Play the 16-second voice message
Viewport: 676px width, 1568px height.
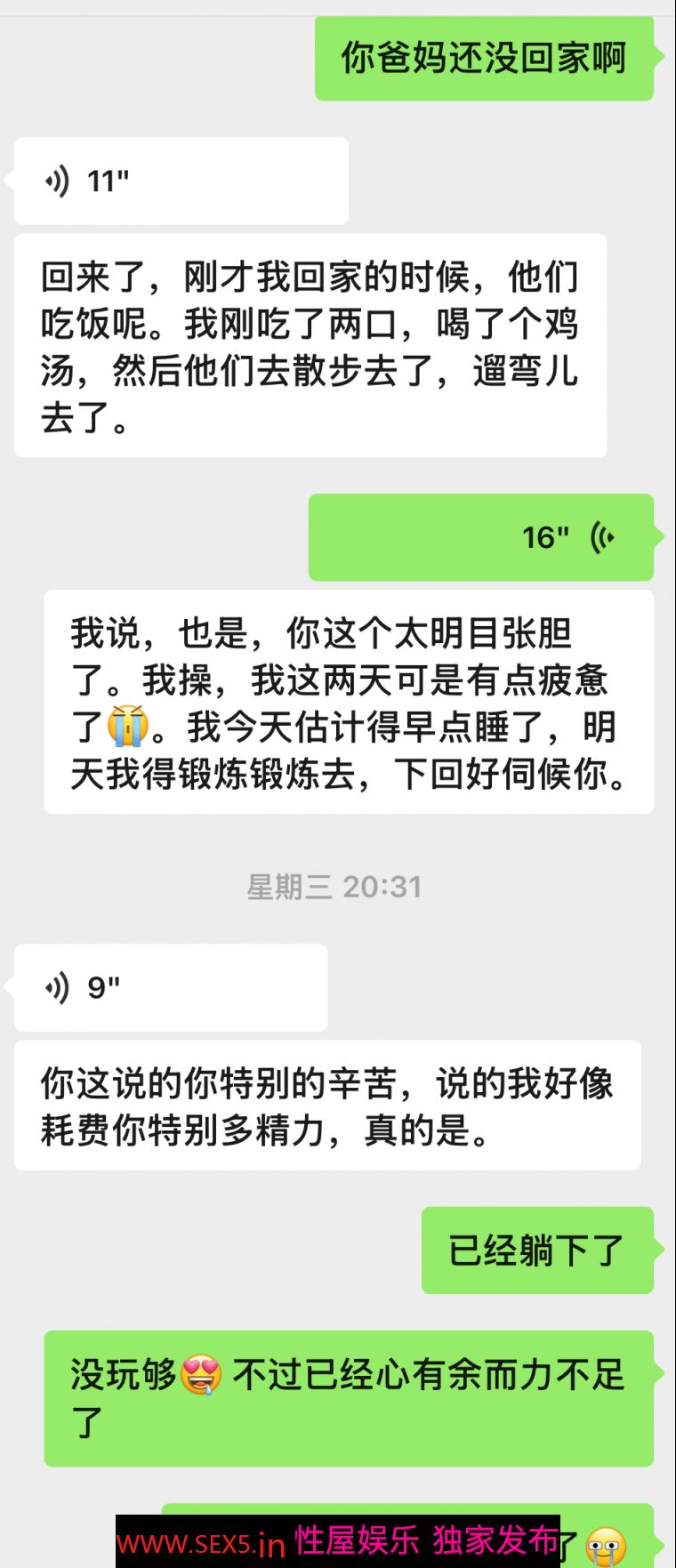click(480, 537)
